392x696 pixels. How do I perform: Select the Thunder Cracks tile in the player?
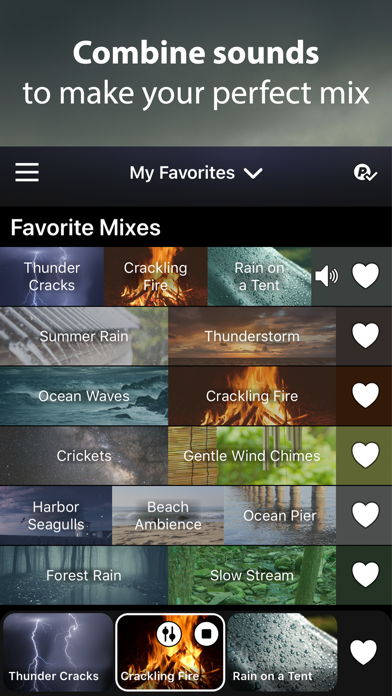pos(58,652)
